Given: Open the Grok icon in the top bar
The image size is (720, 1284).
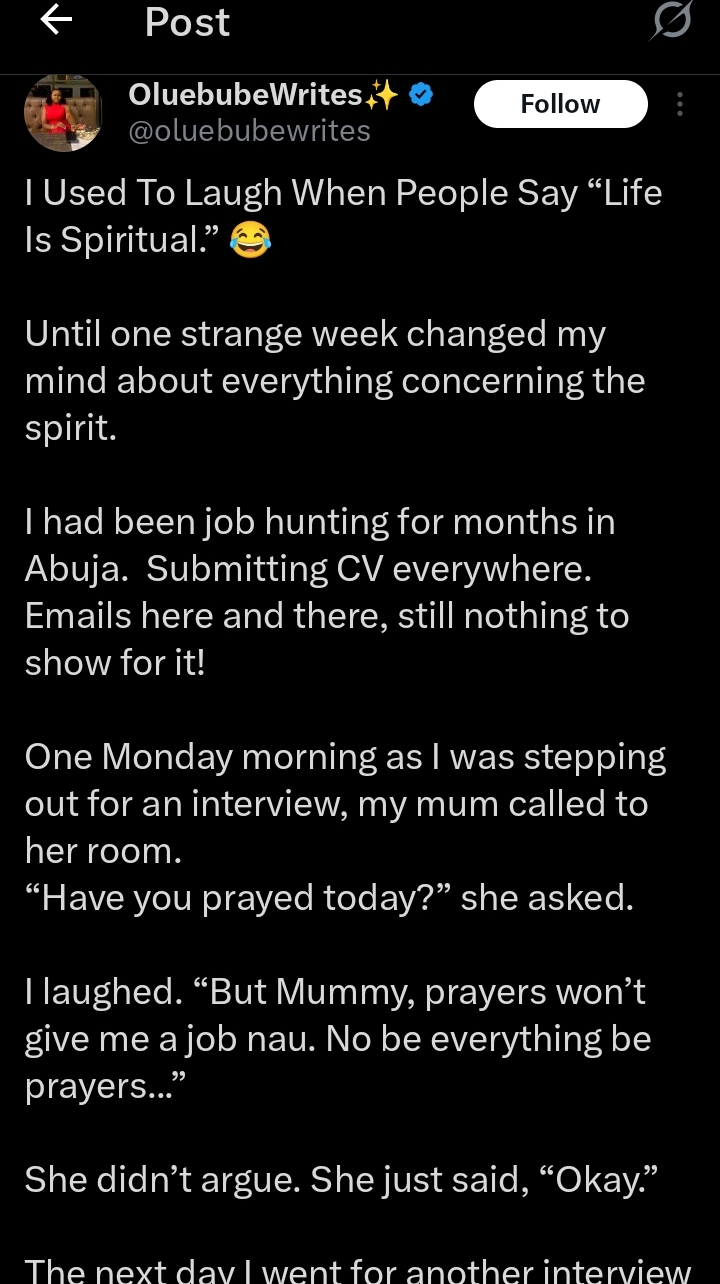Looking at the screenshot, I should tap(673, 22).
